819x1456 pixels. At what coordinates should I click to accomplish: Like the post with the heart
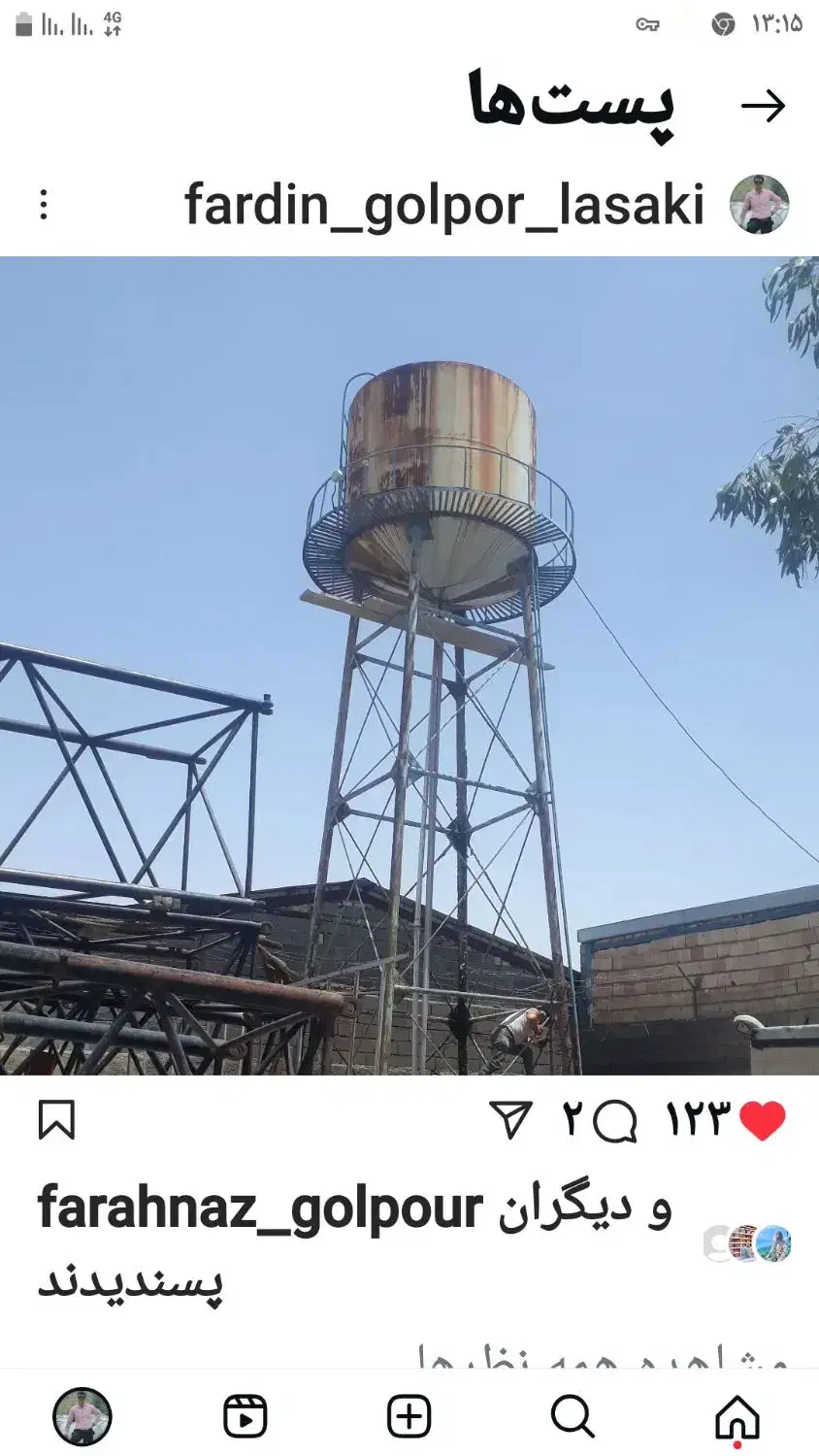[x=763, y=1121]
